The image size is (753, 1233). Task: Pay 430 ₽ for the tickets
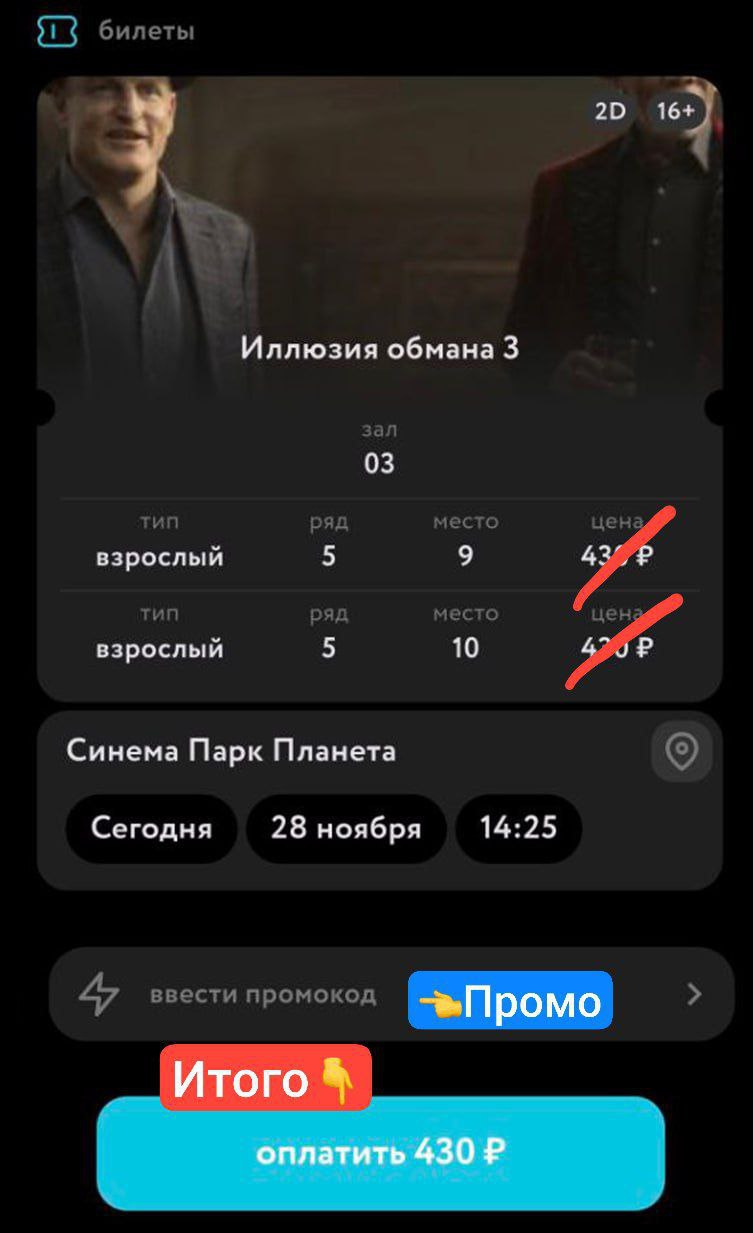tap(380, 1153)
